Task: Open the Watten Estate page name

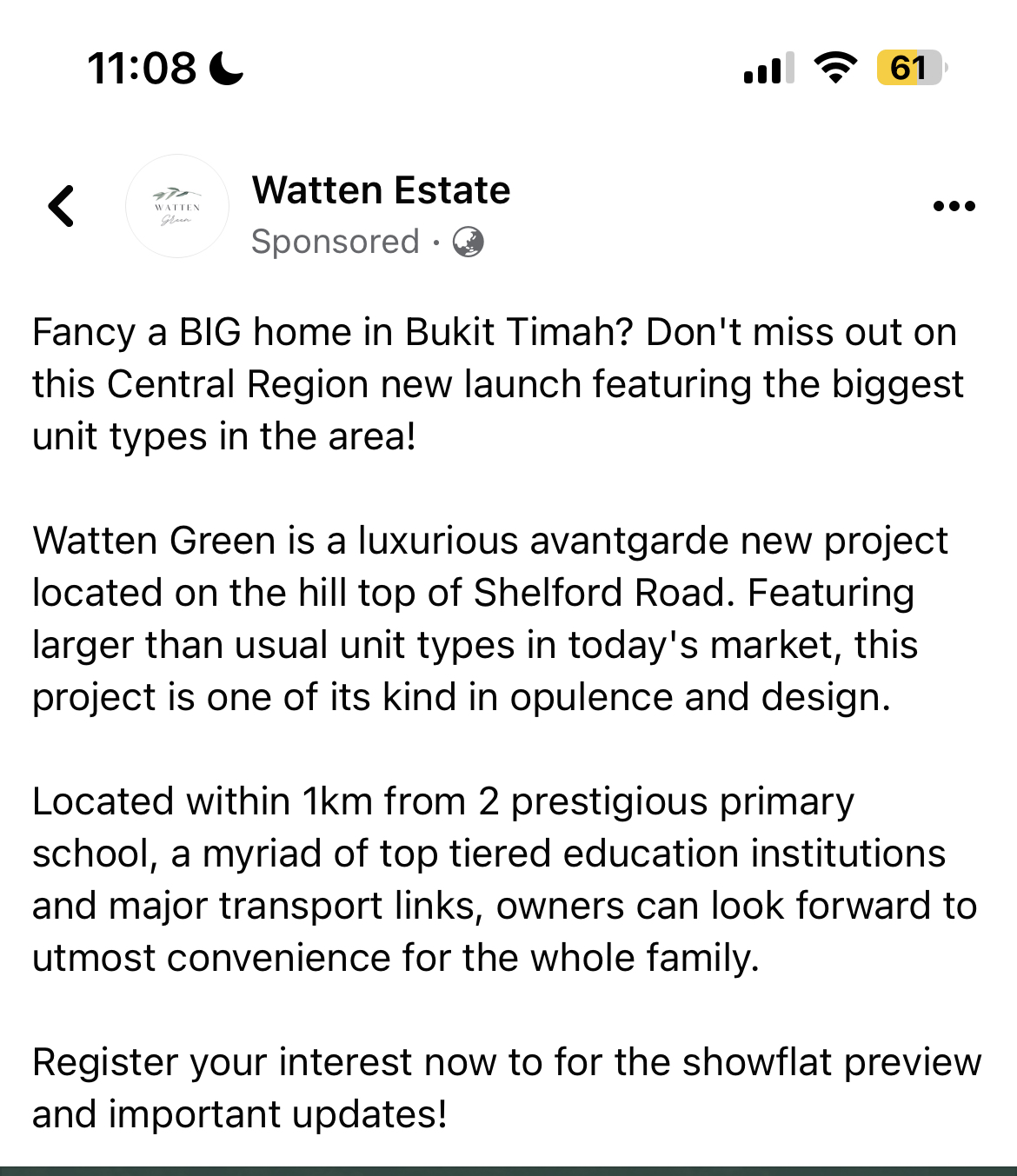Action: tap(381, 190)
